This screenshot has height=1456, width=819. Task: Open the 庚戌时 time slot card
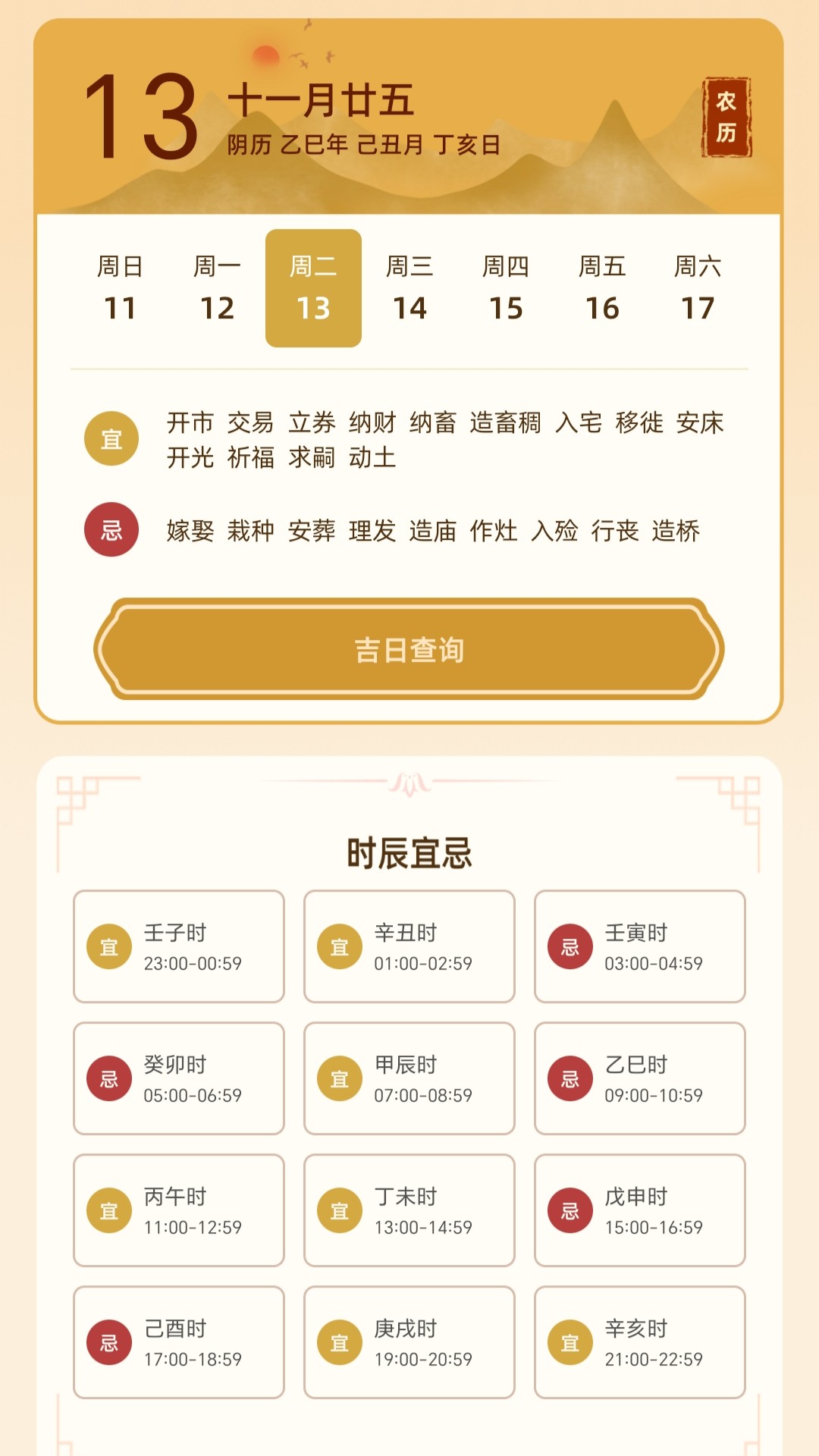(x=408, y=1342)
